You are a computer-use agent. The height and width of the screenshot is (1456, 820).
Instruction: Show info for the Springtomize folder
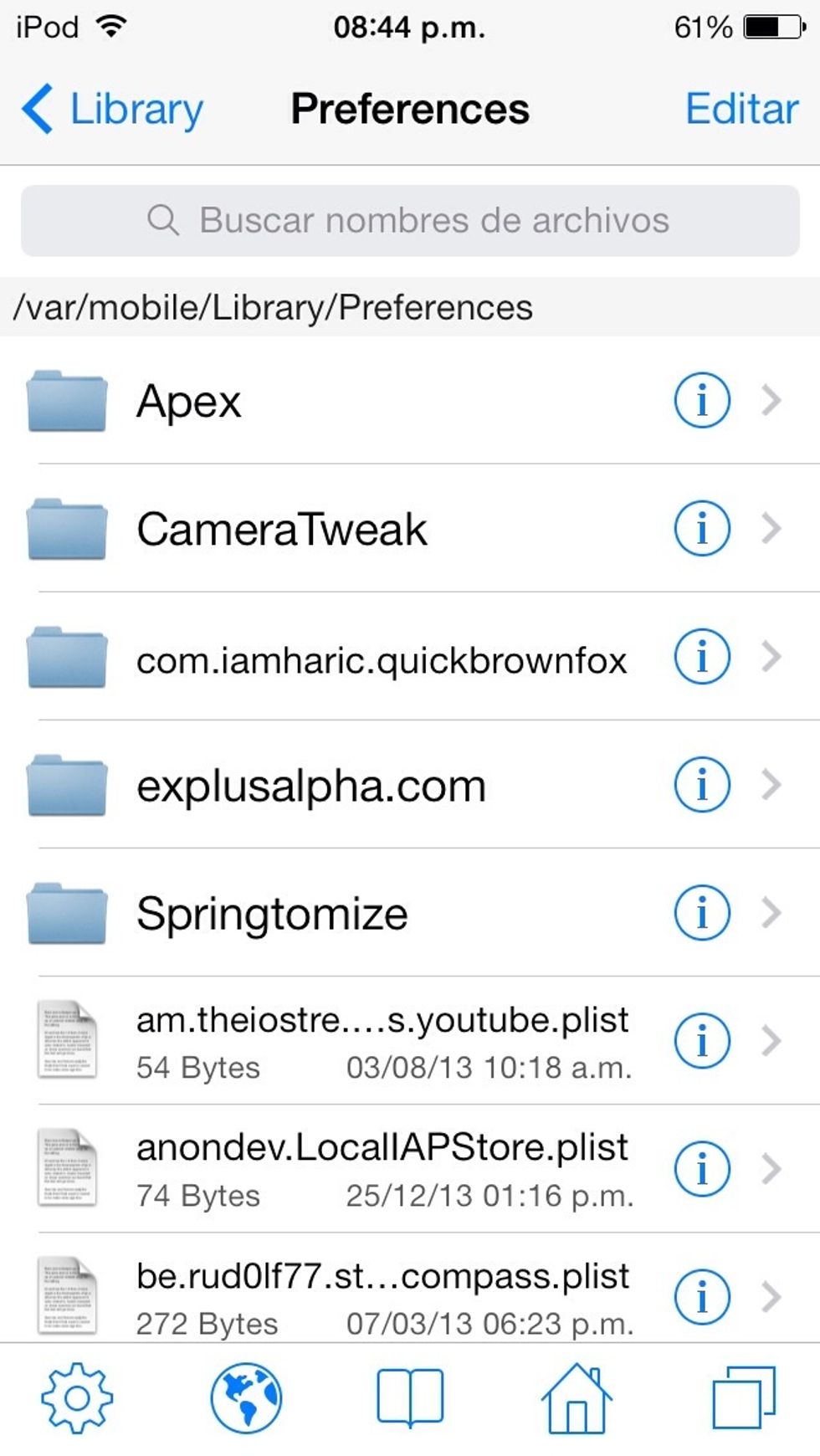pos(701,913)
